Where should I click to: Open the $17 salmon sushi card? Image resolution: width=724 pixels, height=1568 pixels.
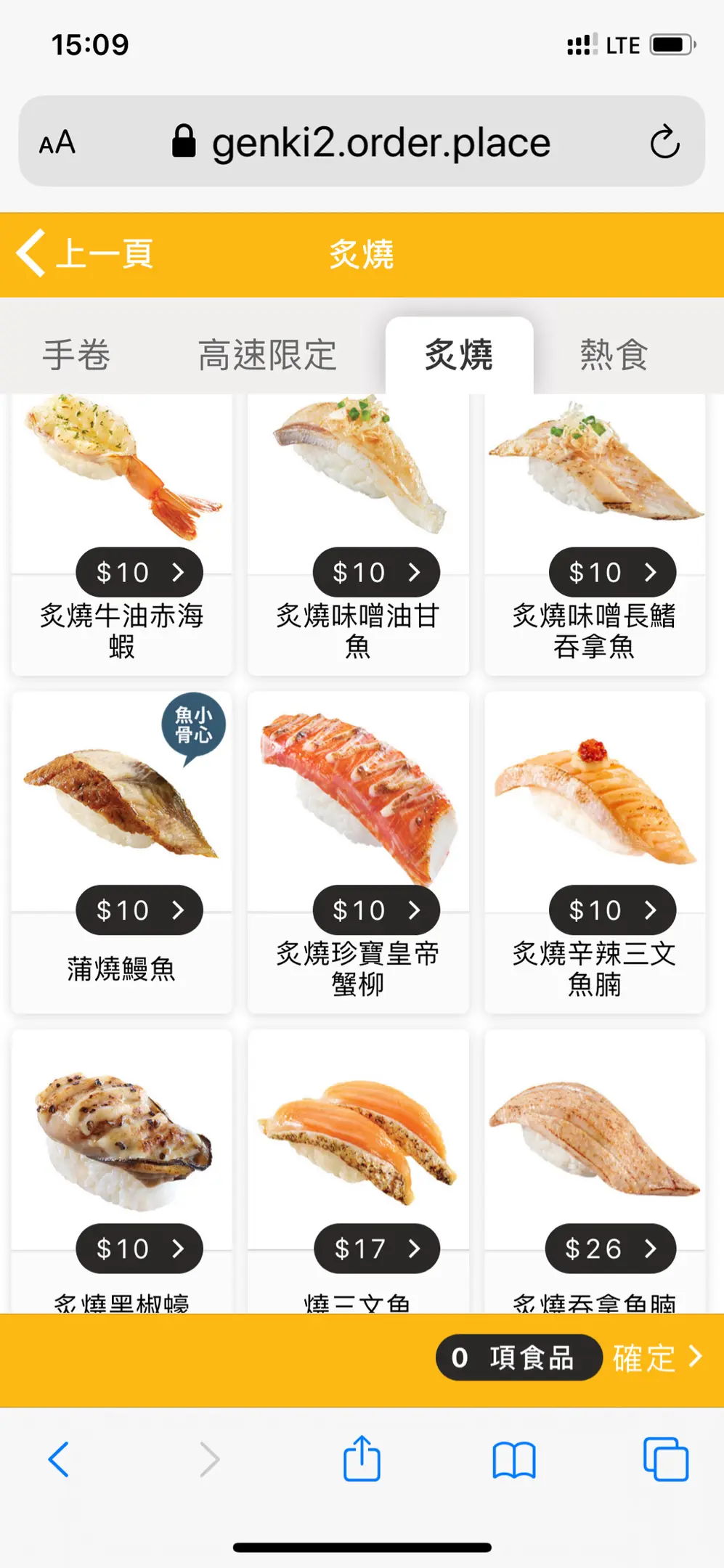click(358, 1176)
